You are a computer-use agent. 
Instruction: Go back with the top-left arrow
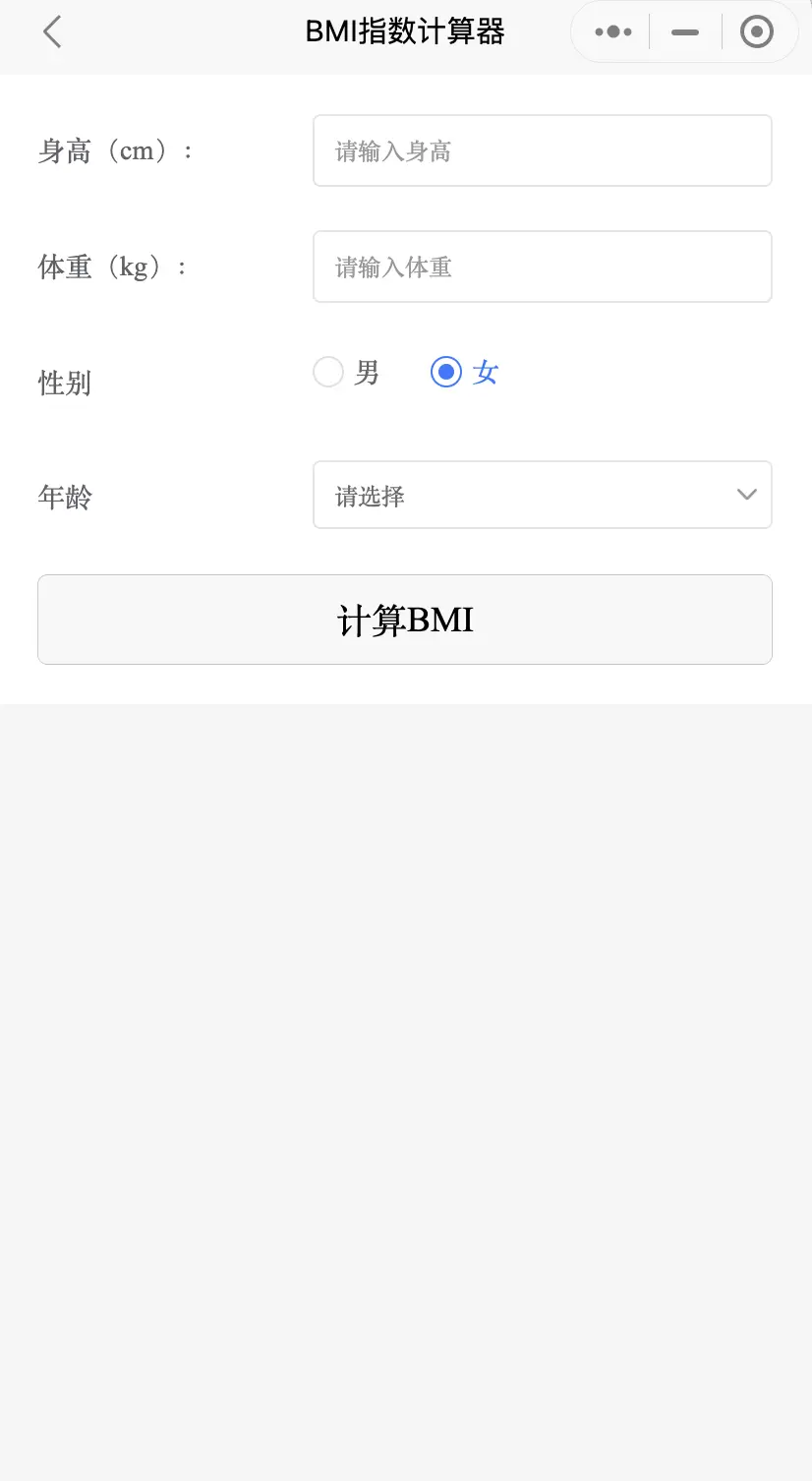pos(52,32)
